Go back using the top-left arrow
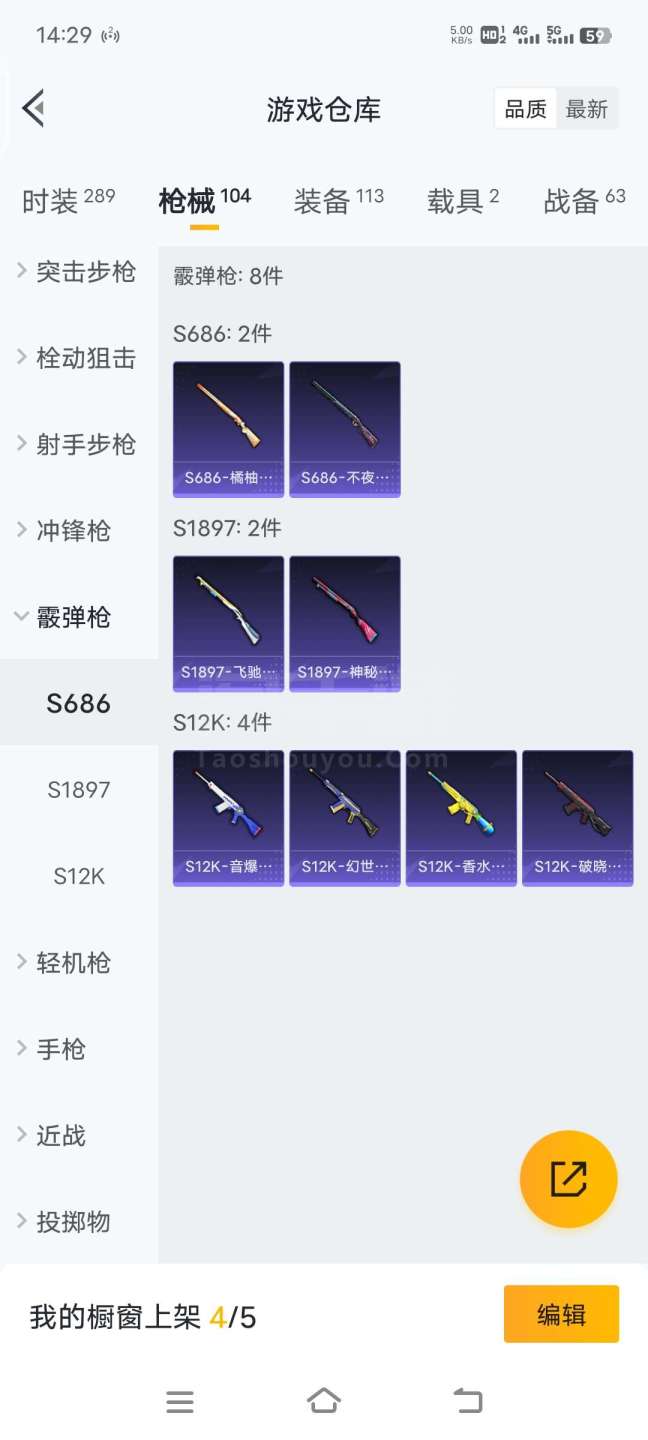648x1440 pixels. 34,108
